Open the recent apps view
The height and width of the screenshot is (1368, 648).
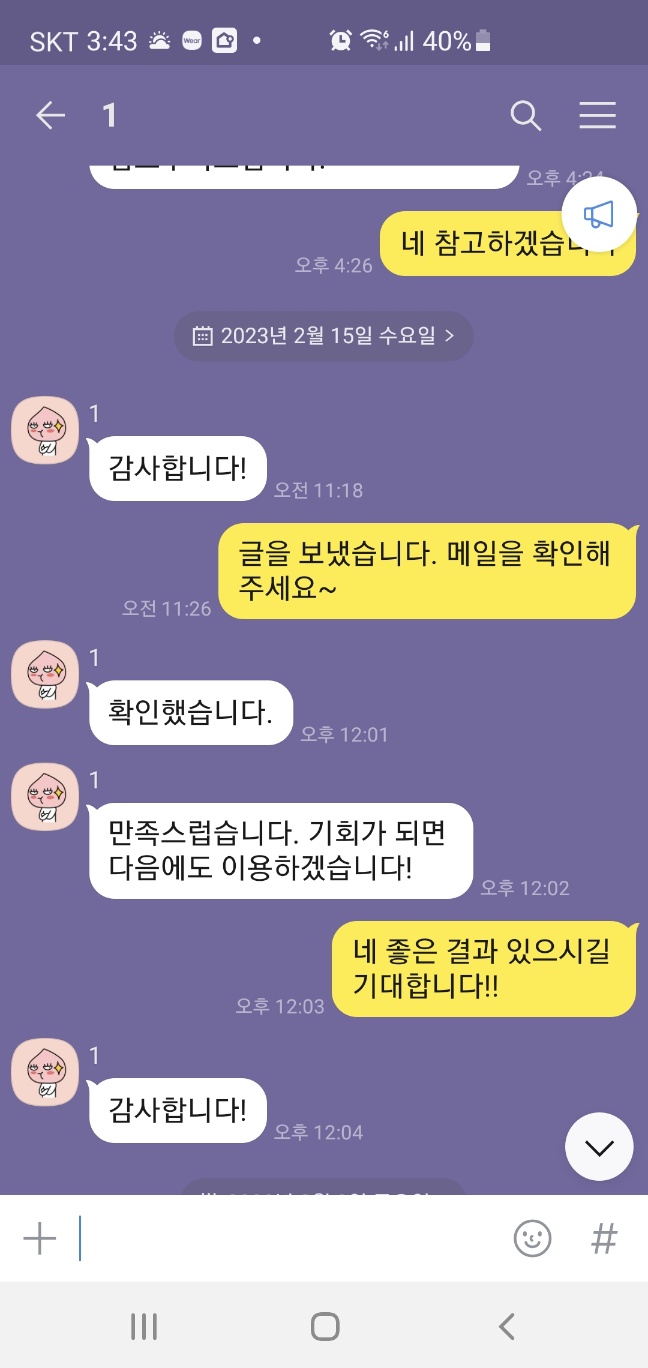click(x=144, y=1327)
